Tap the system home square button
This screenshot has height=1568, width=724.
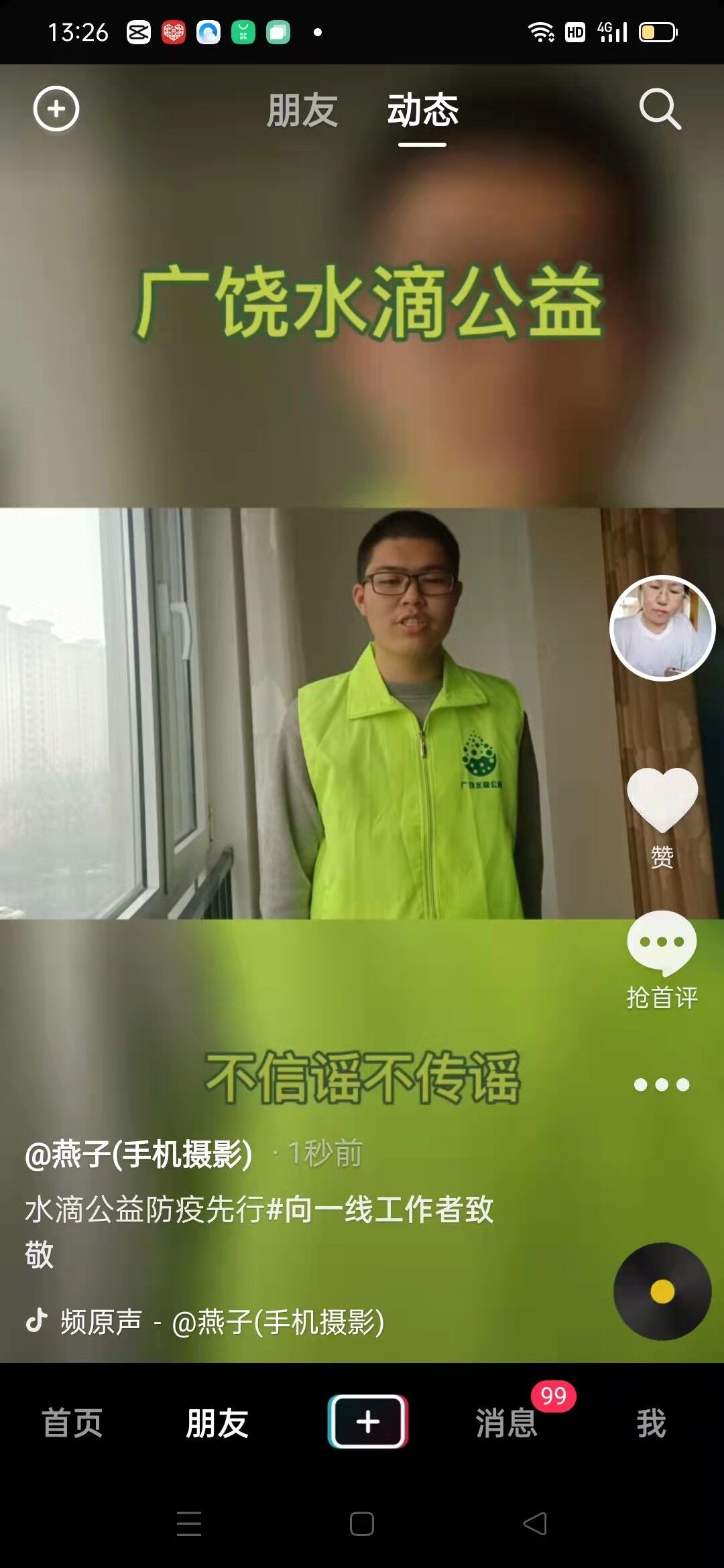pos(362,1523)
